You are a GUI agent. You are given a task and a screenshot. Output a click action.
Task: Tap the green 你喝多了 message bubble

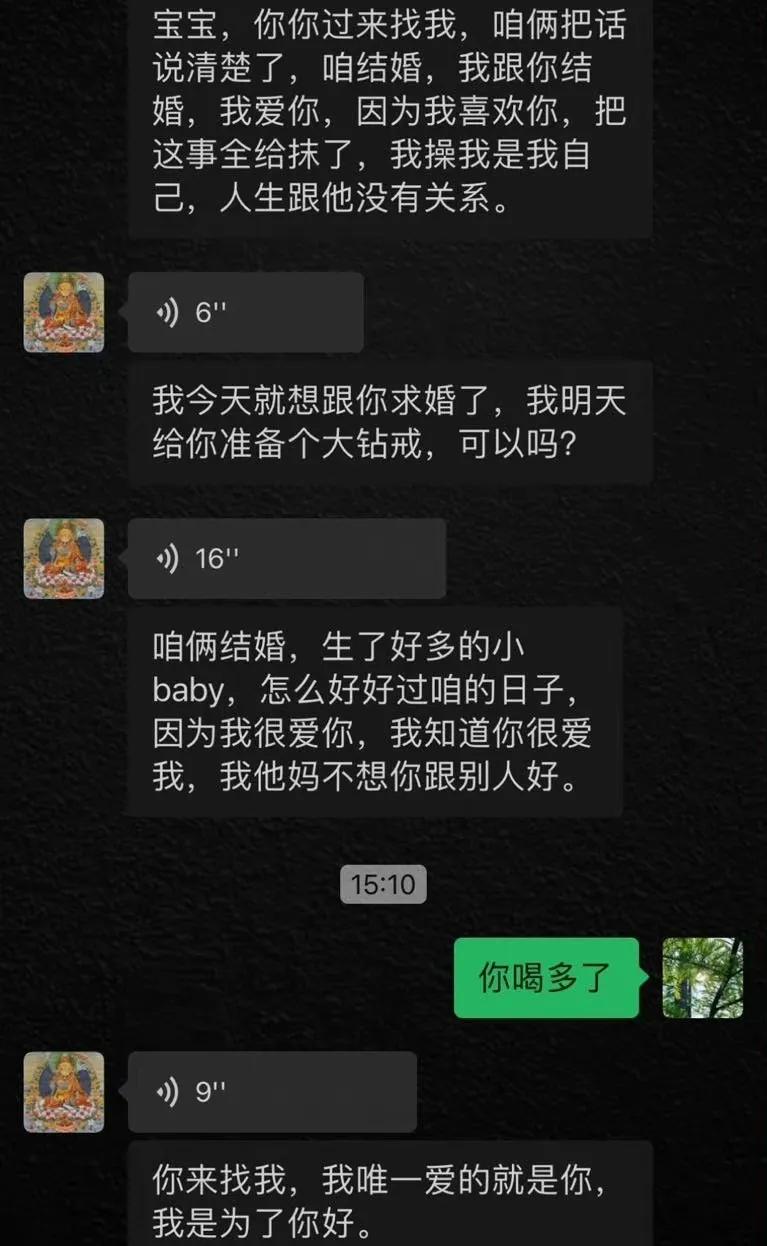pos(545,977)
